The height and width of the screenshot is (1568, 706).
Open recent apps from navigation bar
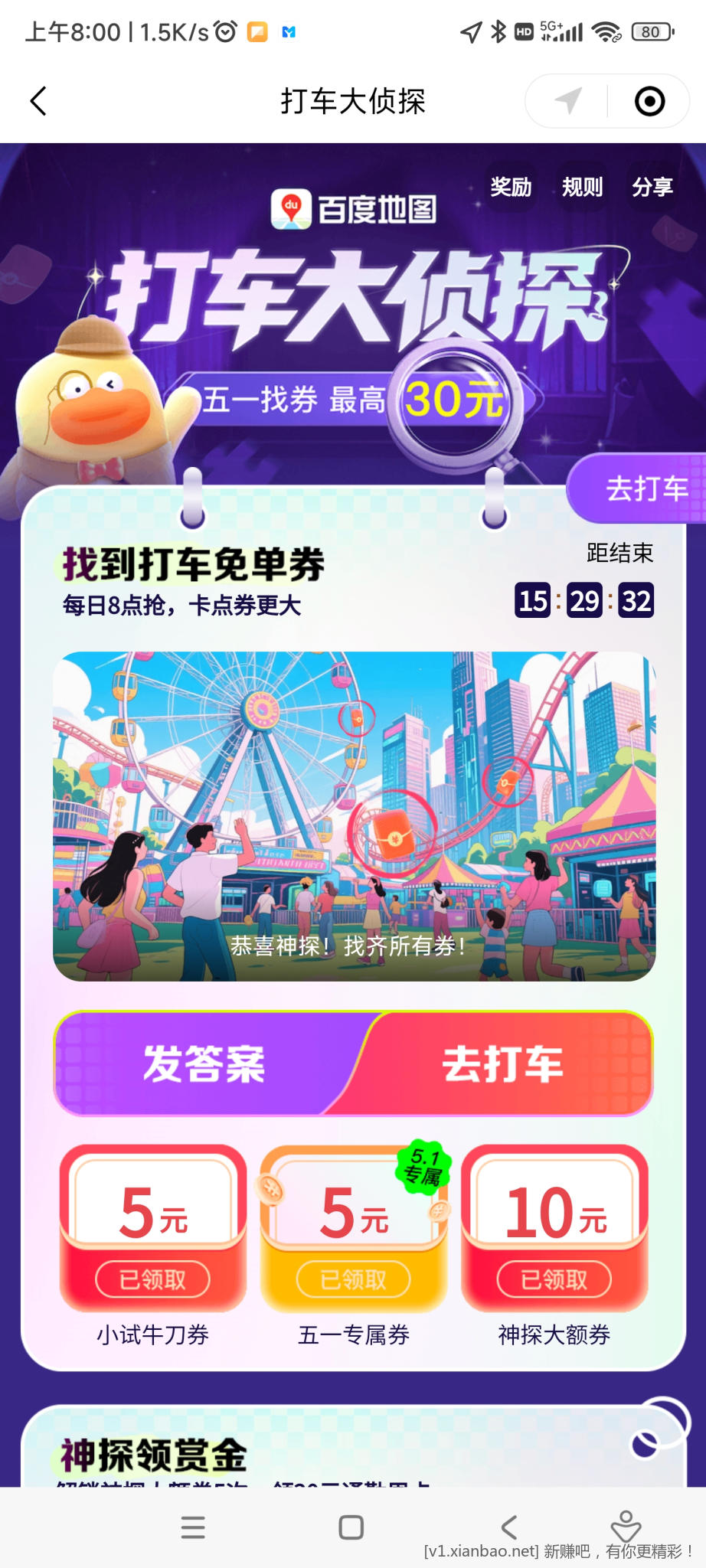[x=193, y=1527]
